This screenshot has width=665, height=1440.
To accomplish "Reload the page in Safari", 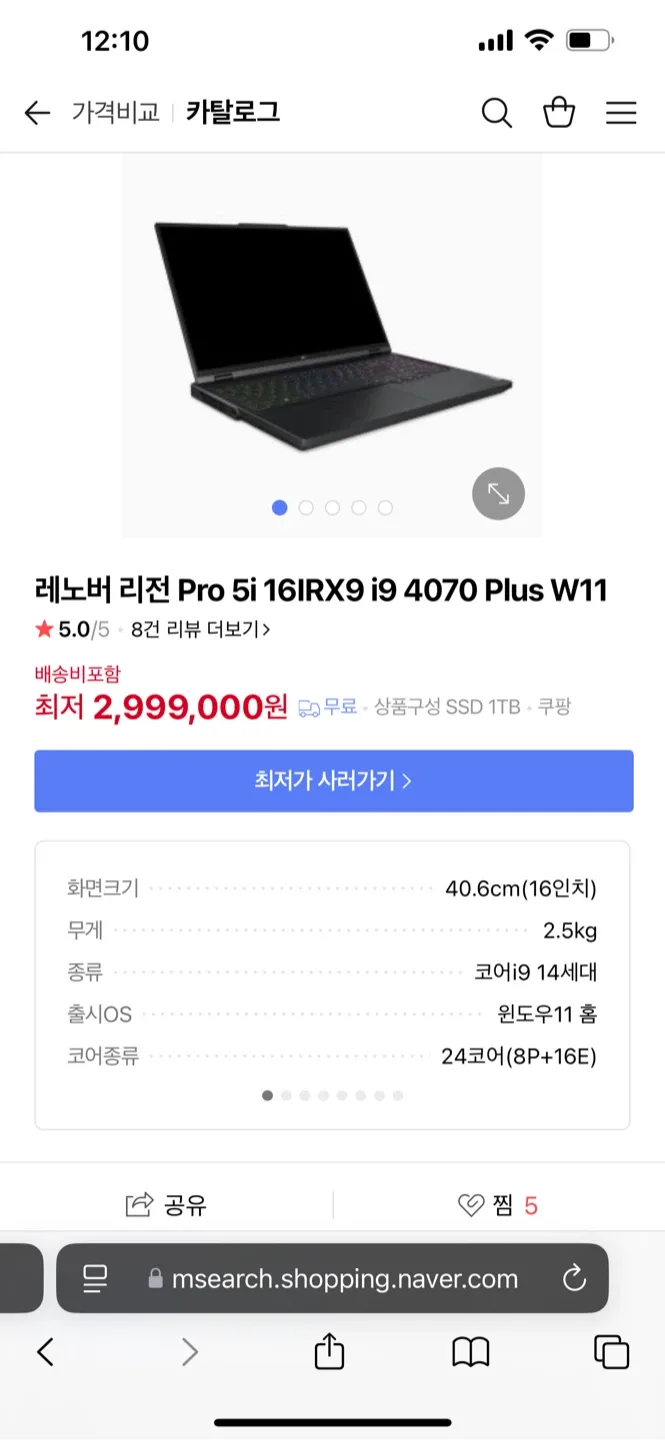I will pyautogui.click(x=574, y=1278).
